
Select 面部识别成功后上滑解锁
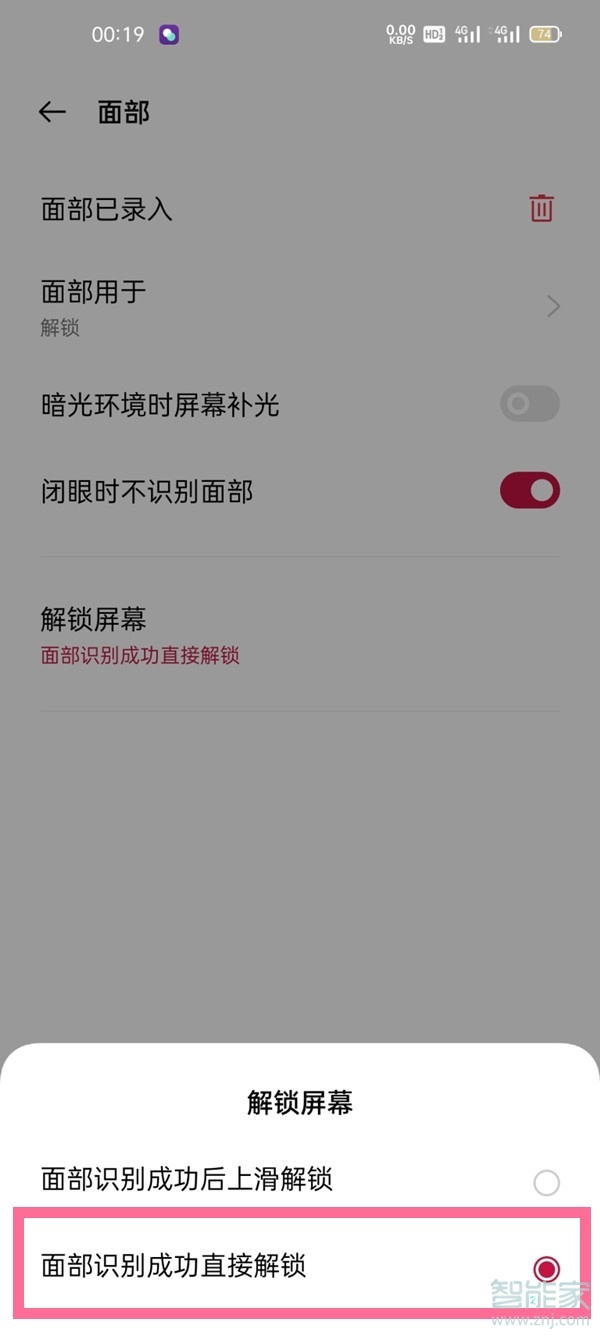pos(546,1183)
